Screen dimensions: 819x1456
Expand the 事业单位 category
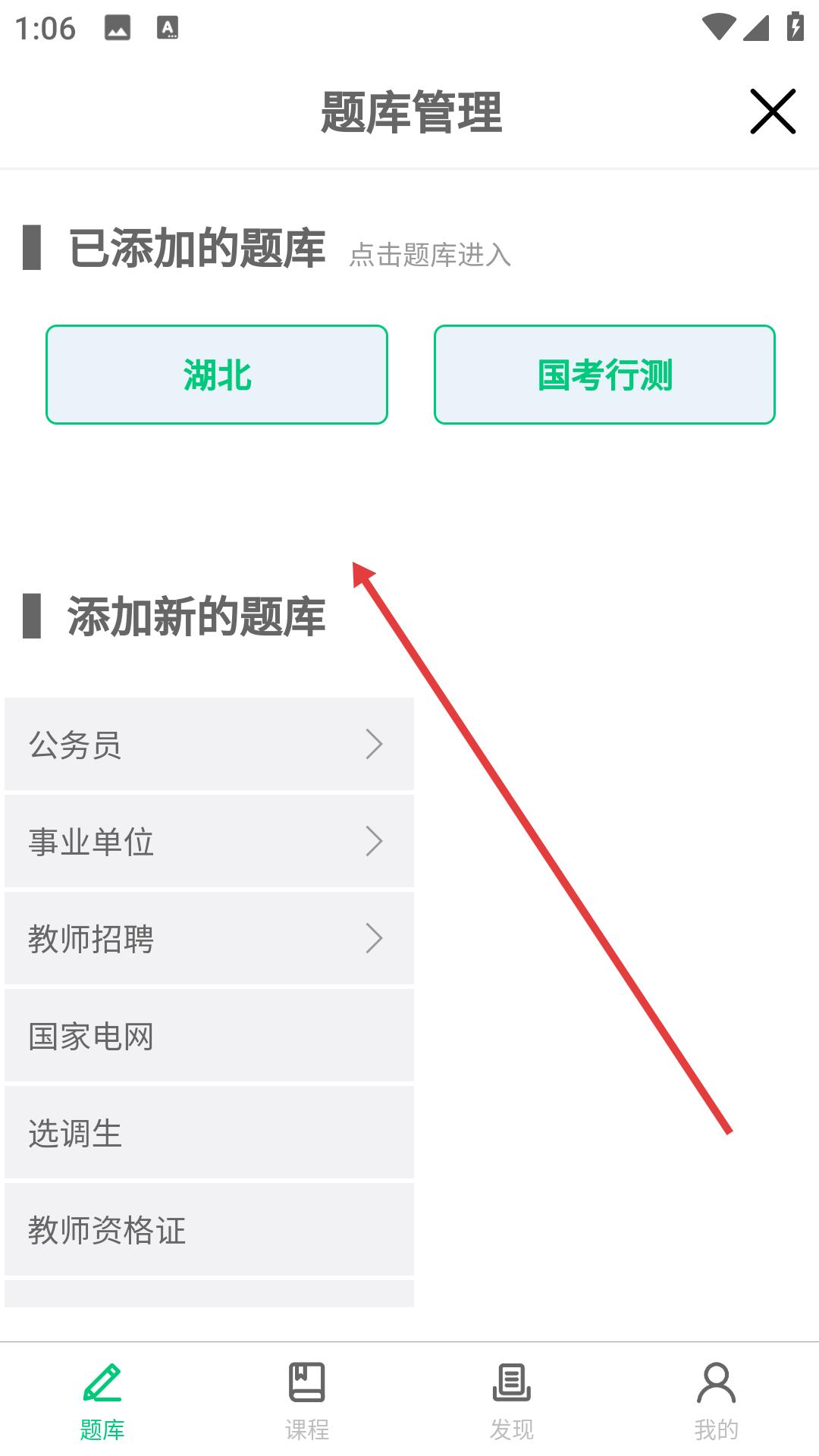pyautogui.click(x=209, y=841)
